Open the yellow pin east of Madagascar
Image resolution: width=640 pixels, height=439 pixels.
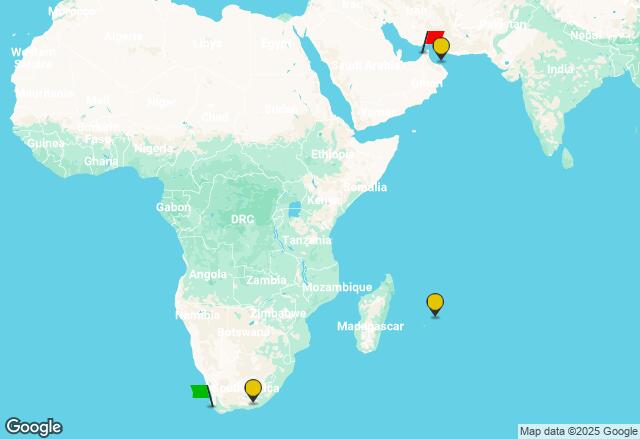pos(435,303)
